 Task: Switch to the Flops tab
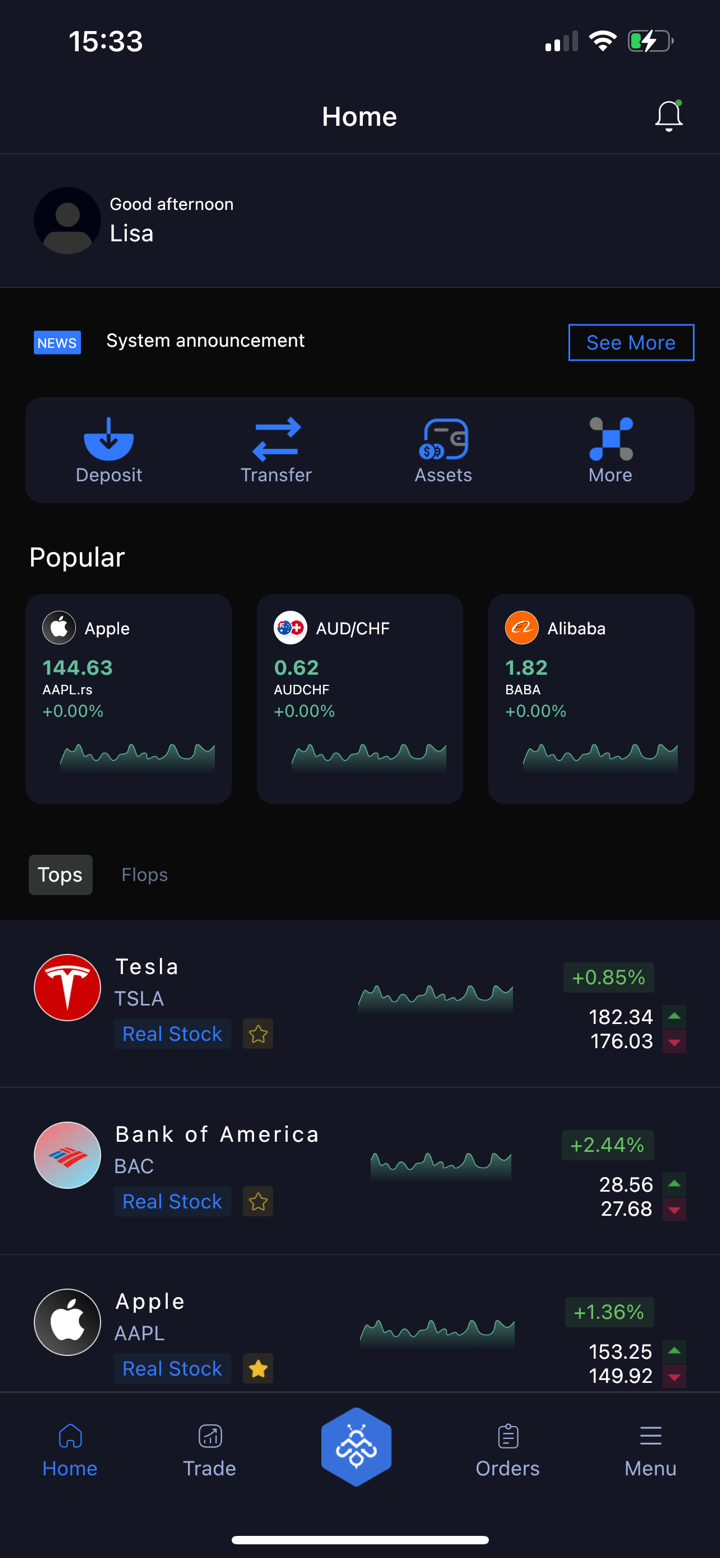(x=144, y=875)
